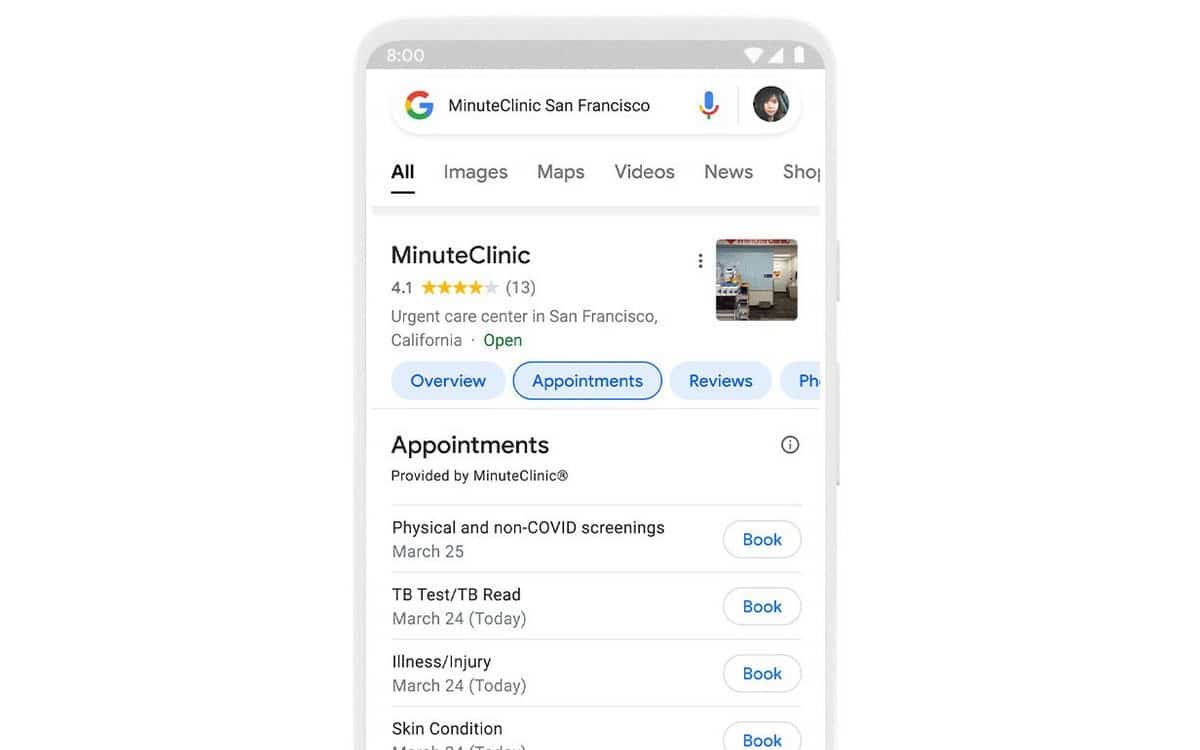The height and width of the screenshot is (750, 1200).
Task: Start voice search with the microphone
Action: (709, 105)
